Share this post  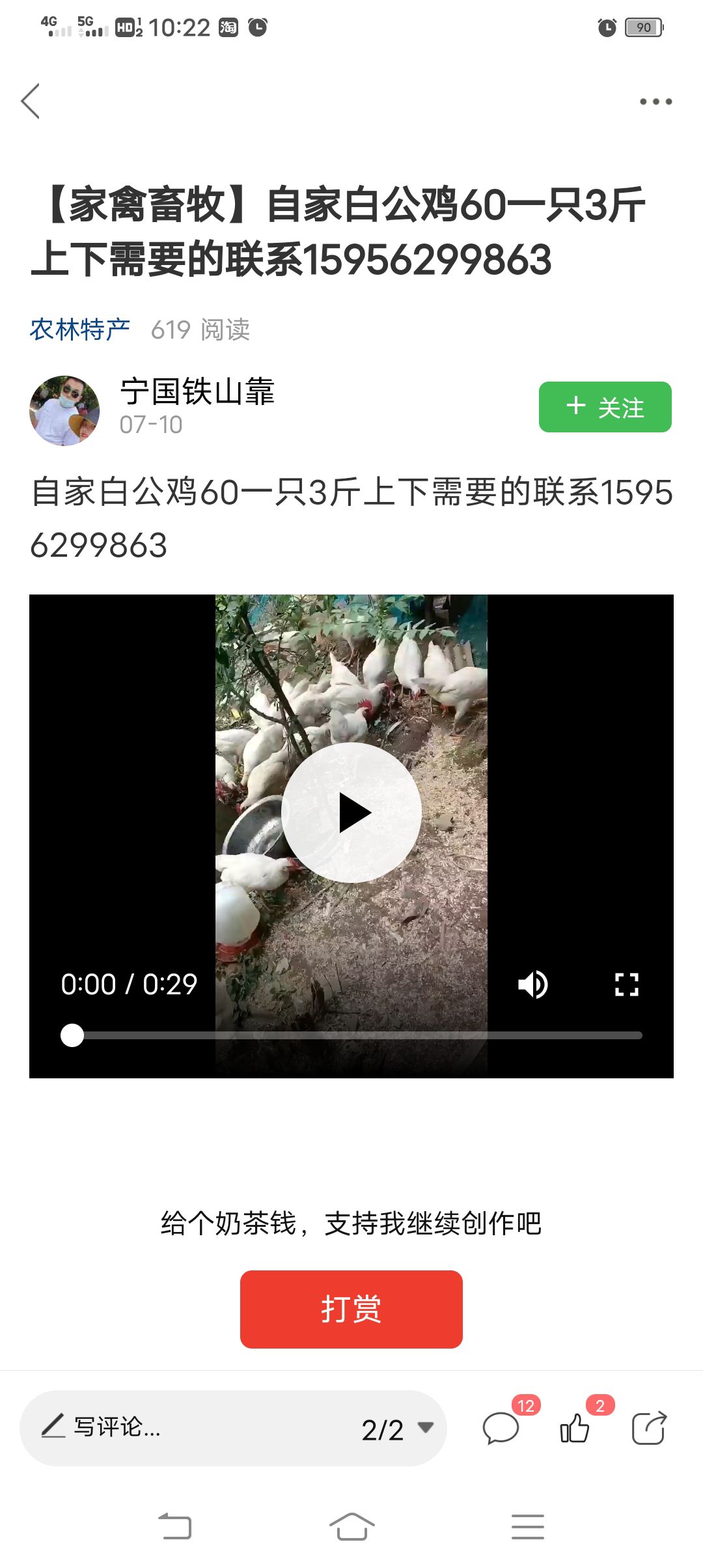(x=649, y=1429)
